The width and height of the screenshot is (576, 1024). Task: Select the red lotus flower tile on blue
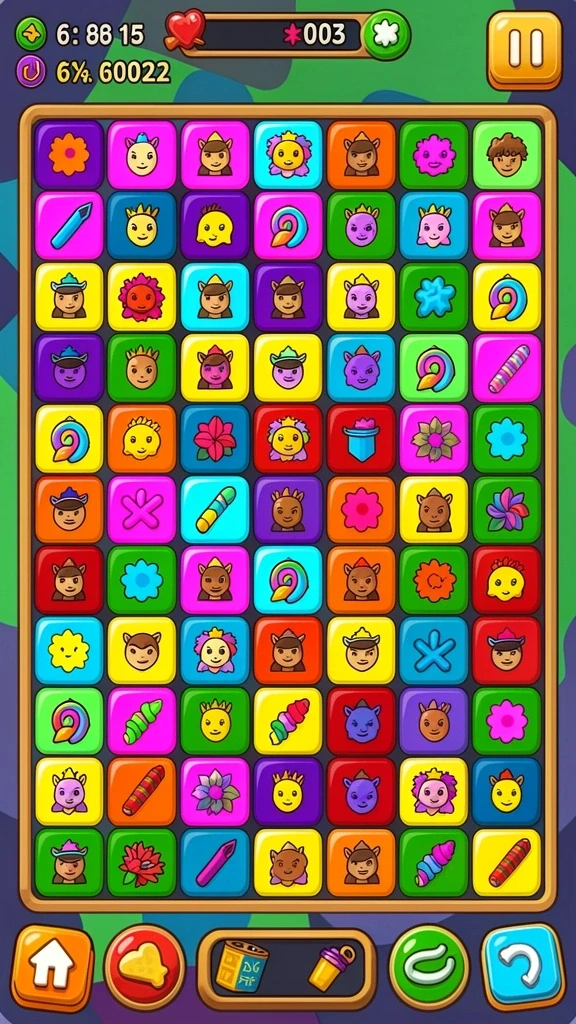pos(215,439)
